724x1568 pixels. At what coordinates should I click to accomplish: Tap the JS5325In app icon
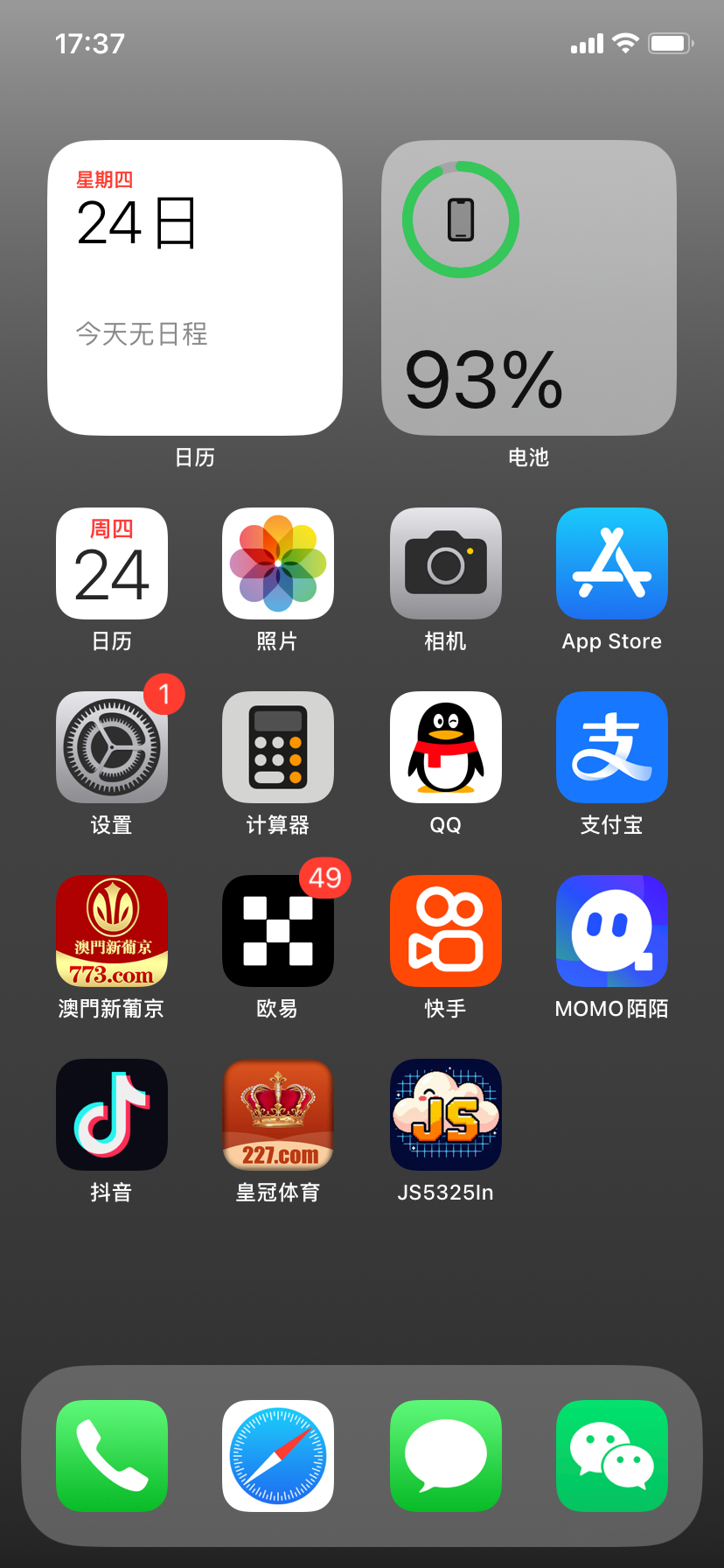tap(445, 1115)
